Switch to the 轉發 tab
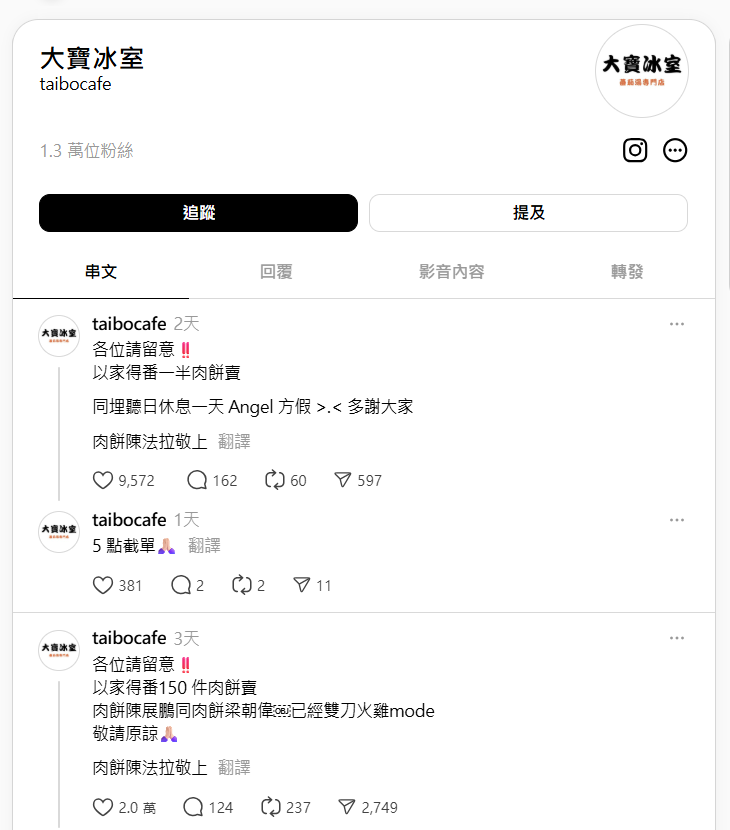The width and height of the screenshot is (730, 830). tap(627, 272)
